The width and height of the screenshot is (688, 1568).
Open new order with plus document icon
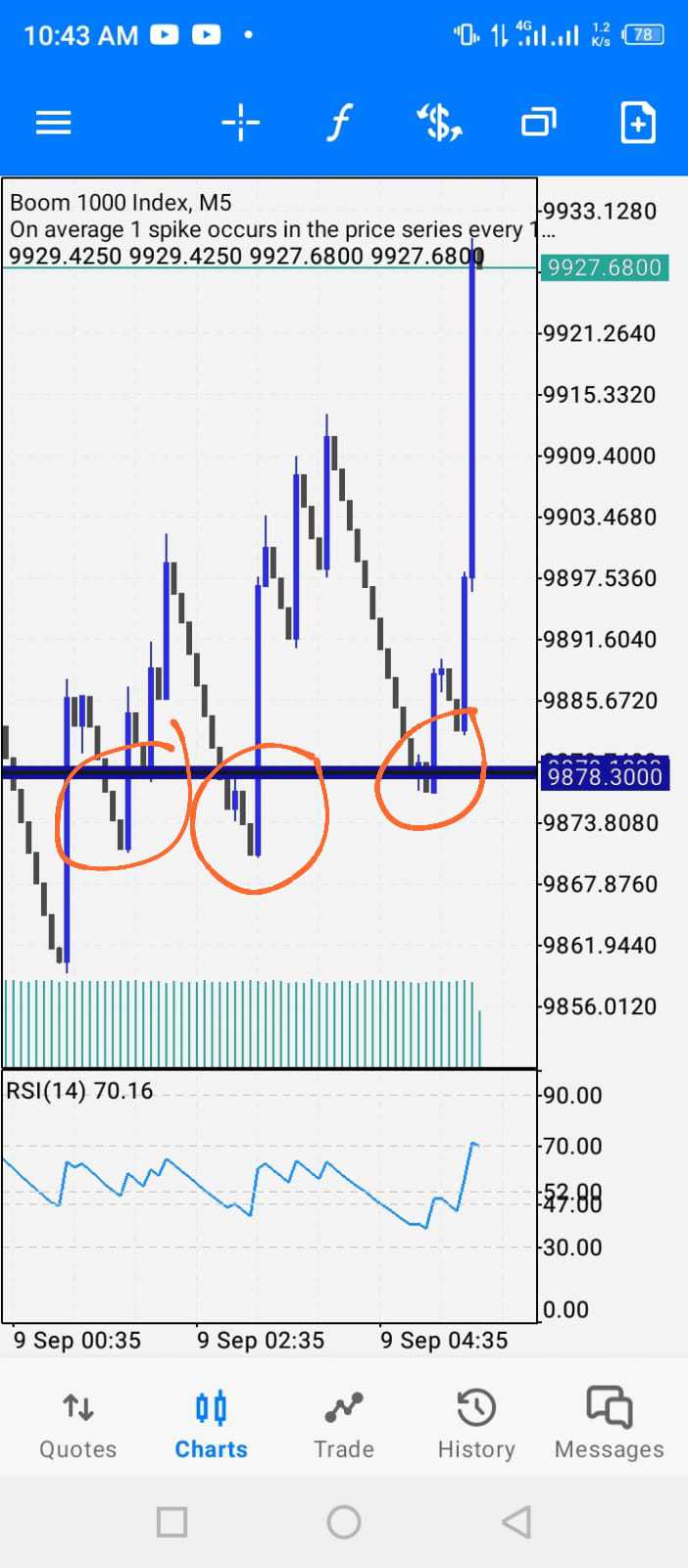pyautogui.click(x=638, y=123)
